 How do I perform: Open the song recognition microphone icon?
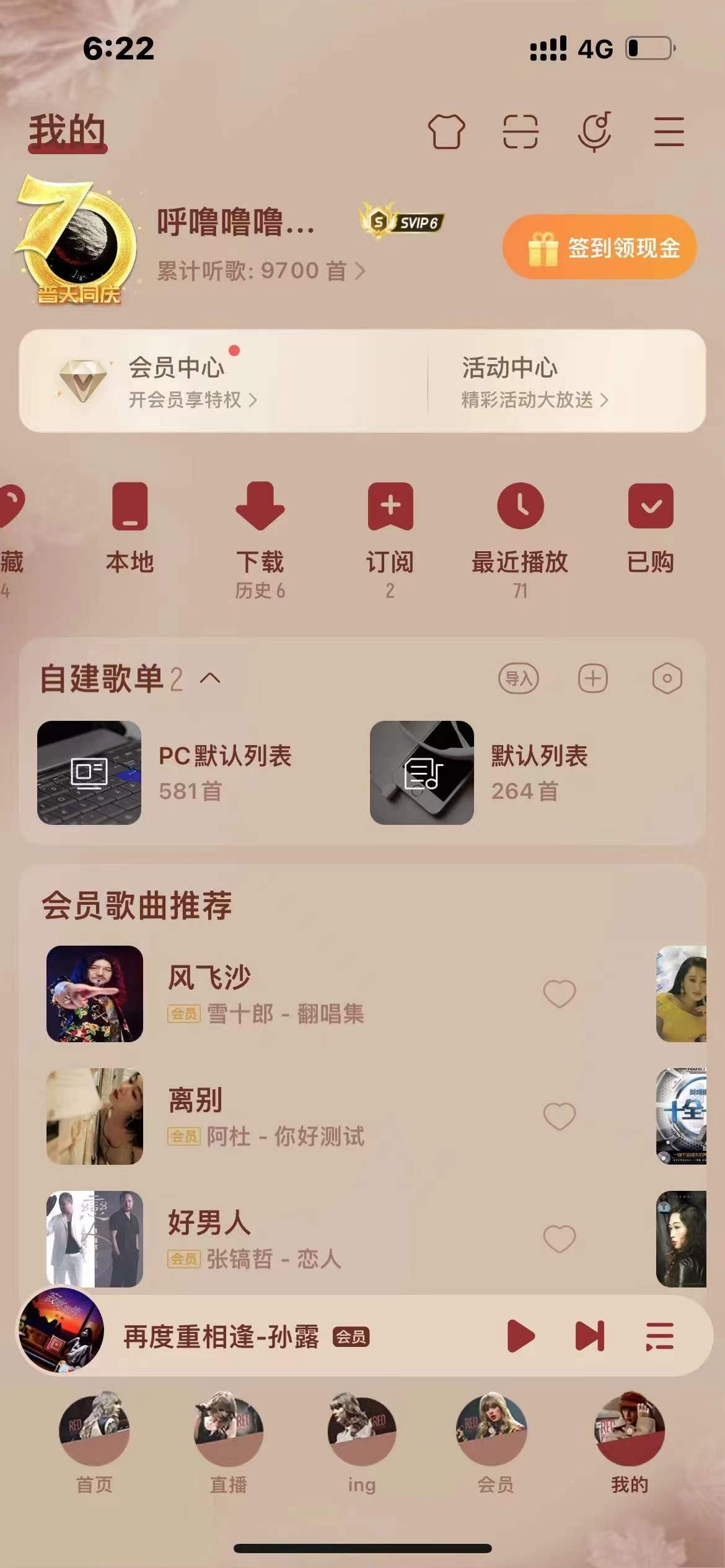pyautogui.click(x=595, y=132)
